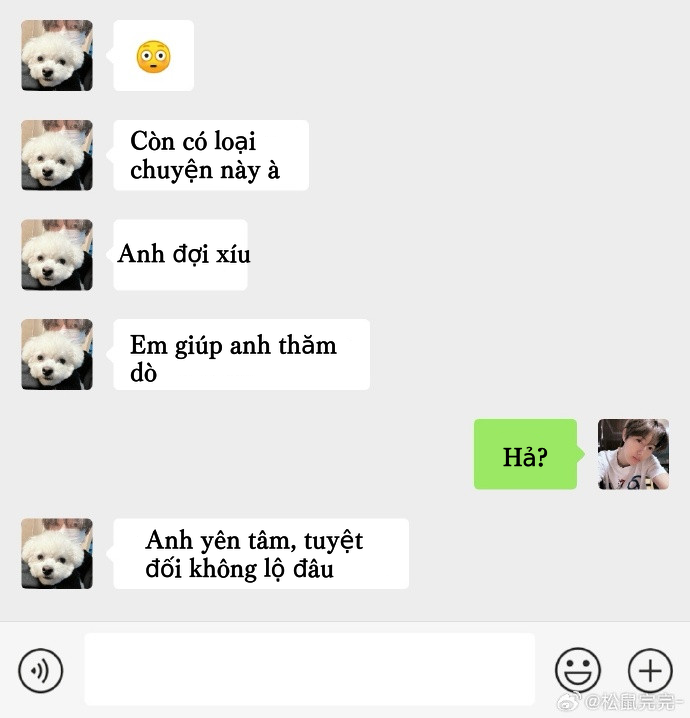Image resolution: width=690 pixels, height=718 pixels.
Task: Open the emoji picker
Action: point(578,670)
